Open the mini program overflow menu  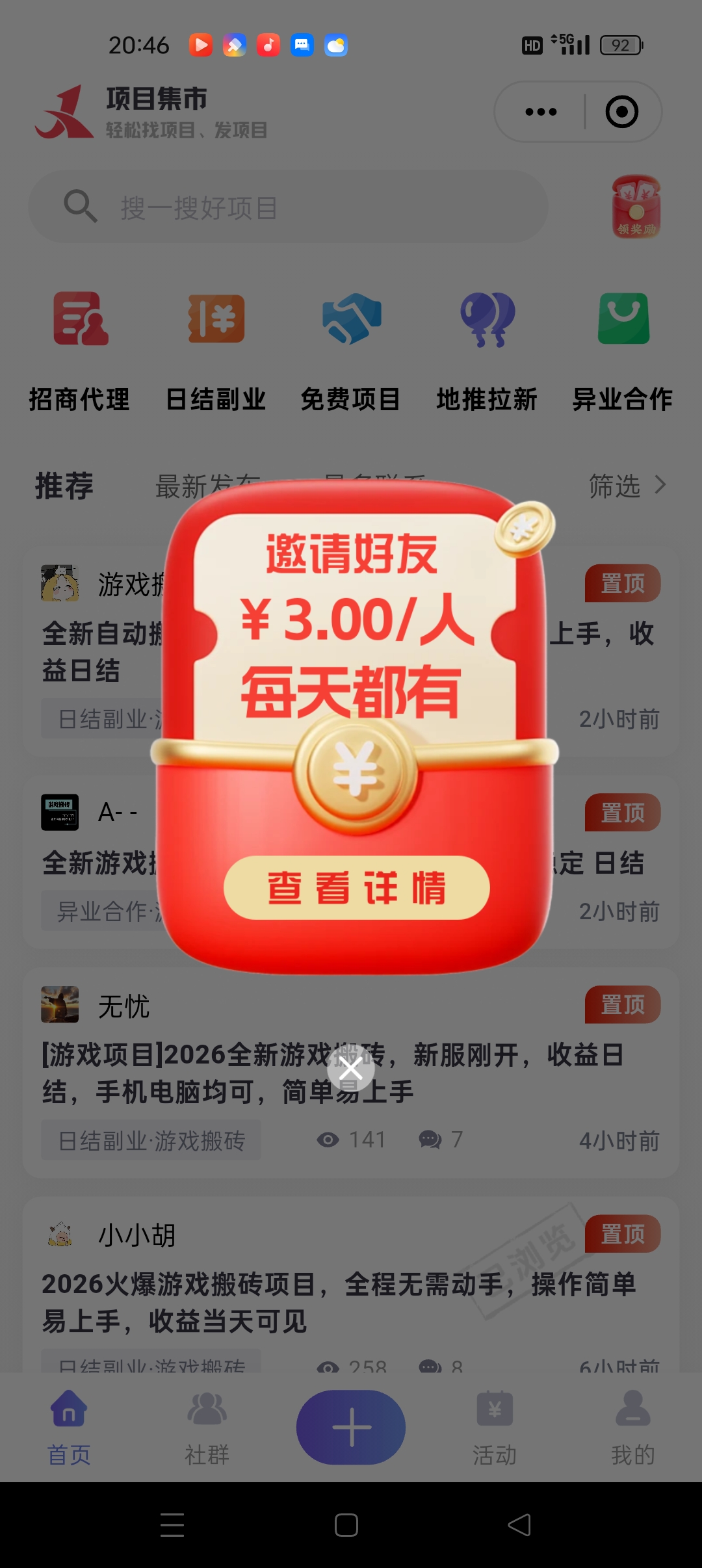pos(541,112)
